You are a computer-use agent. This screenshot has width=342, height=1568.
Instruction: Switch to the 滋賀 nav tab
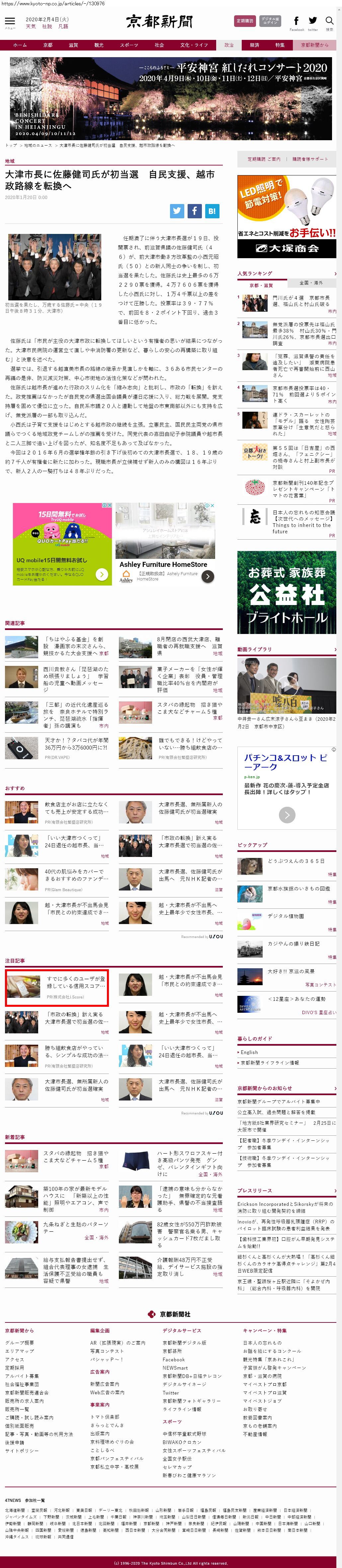click(x=73, y=45)
